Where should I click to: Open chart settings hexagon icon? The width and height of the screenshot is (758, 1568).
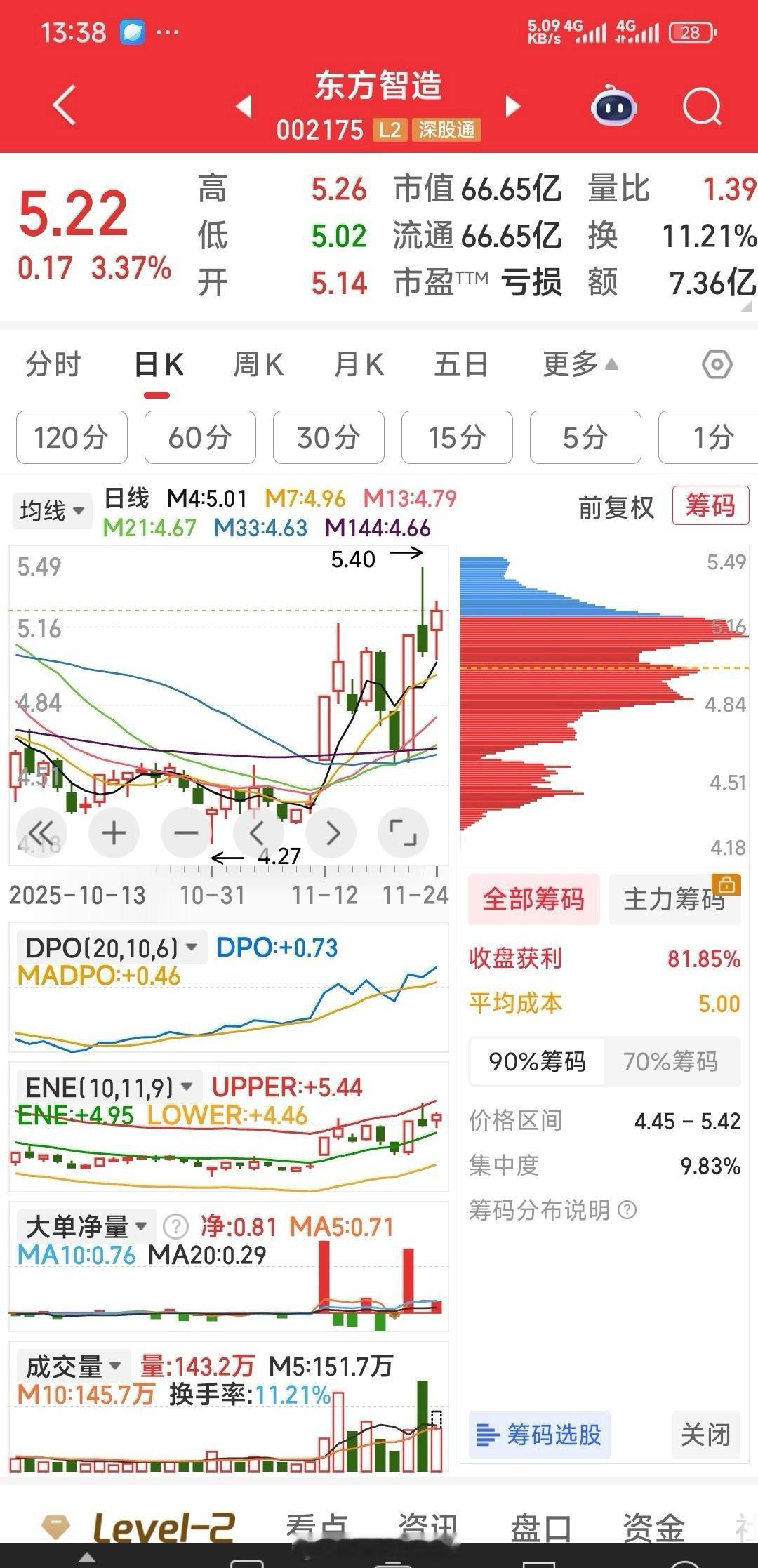717,365
